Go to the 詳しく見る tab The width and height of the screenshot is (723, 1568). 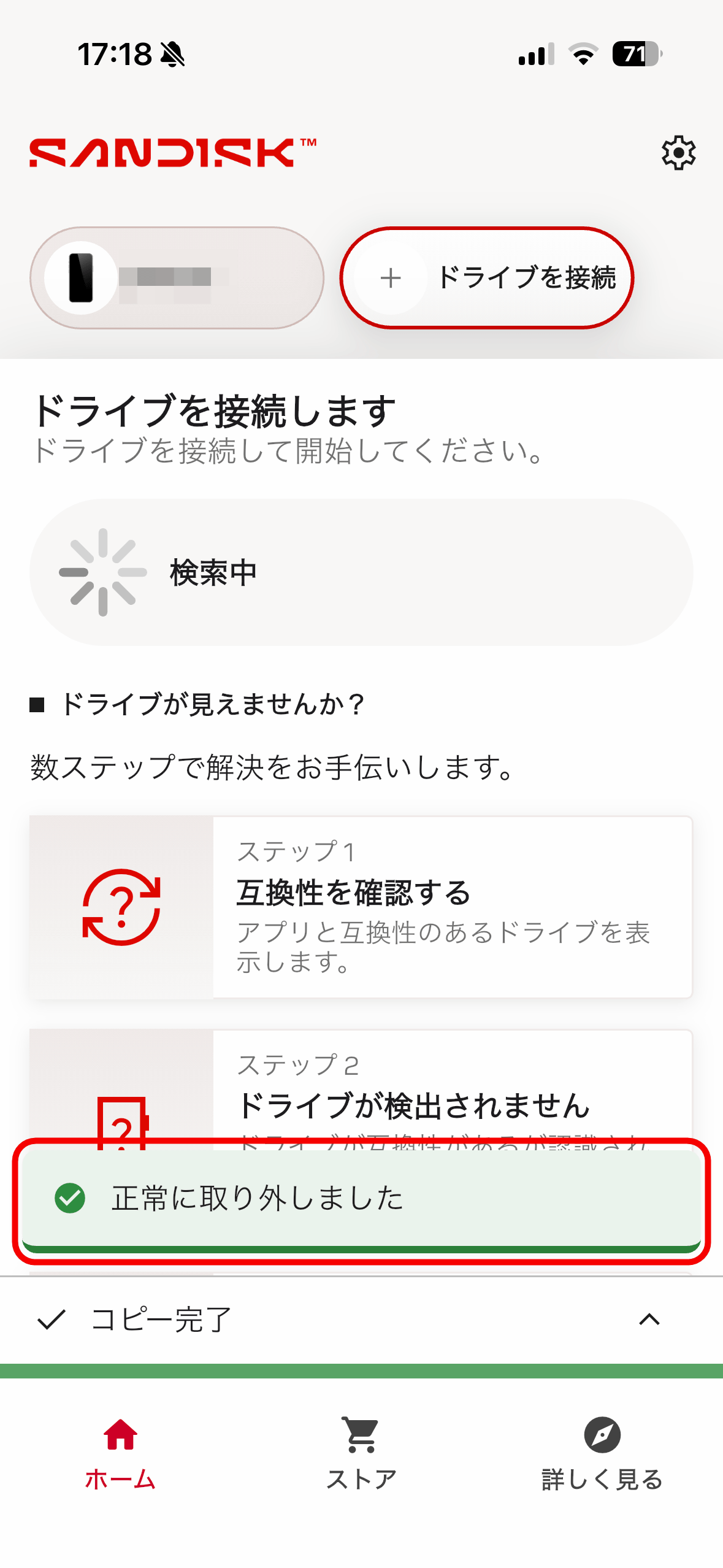pyautogui.click(x=602, y=1453)
